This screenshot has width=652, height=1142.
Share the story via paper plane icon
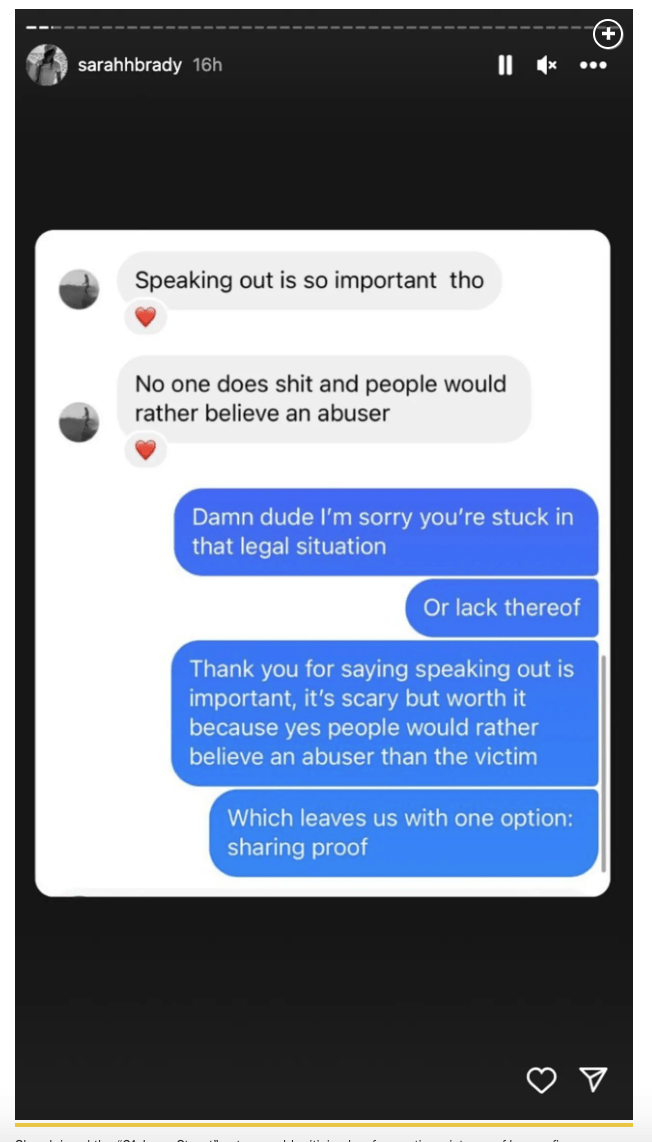point(593,1078)
